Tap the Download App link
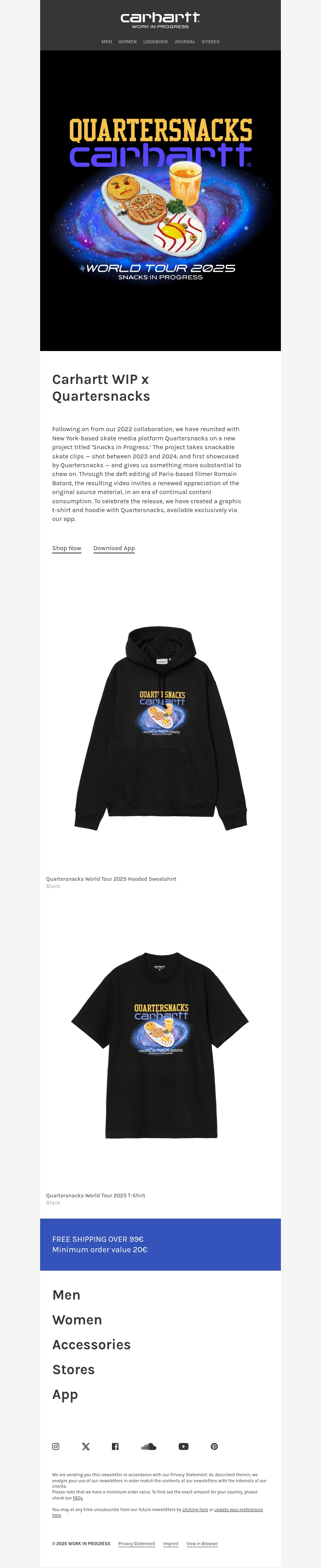This screenshot has width=321, height=1568. pyautogui.click(x=114, y=549)
